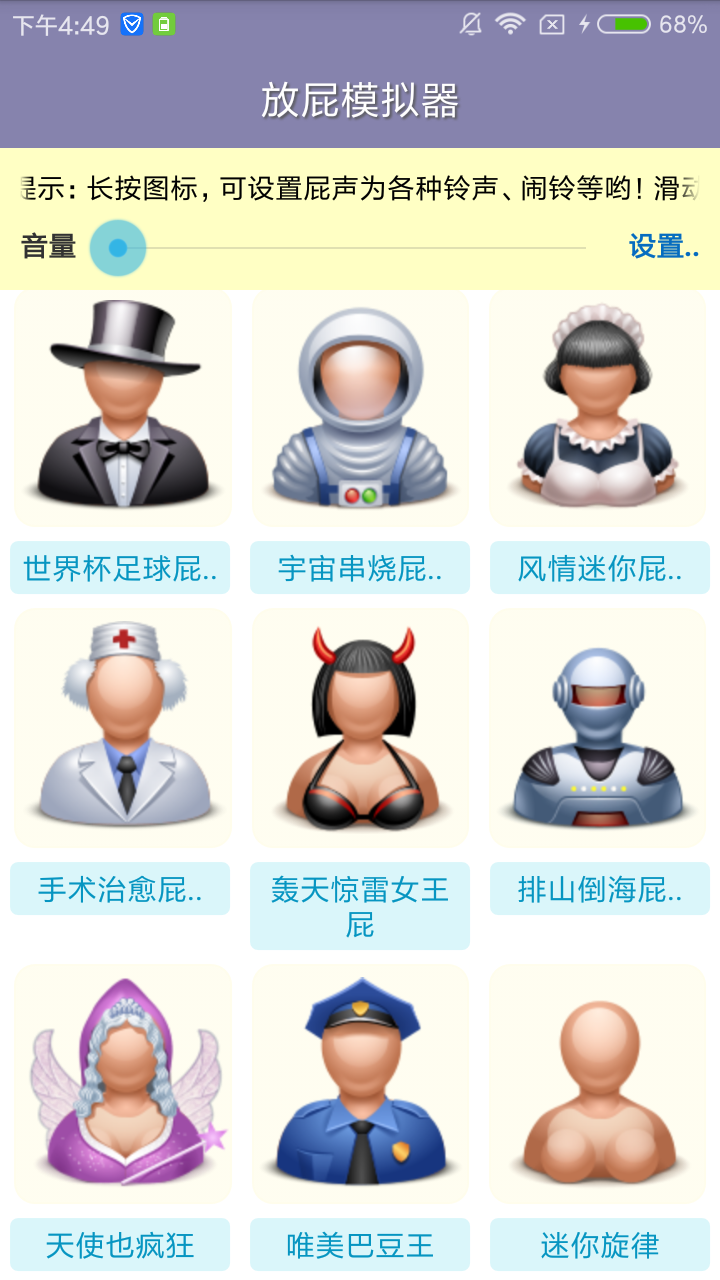Select the purple fairy avatar tile
720x1280 pixels.
pyautogui.click(x=122, y=1084)
